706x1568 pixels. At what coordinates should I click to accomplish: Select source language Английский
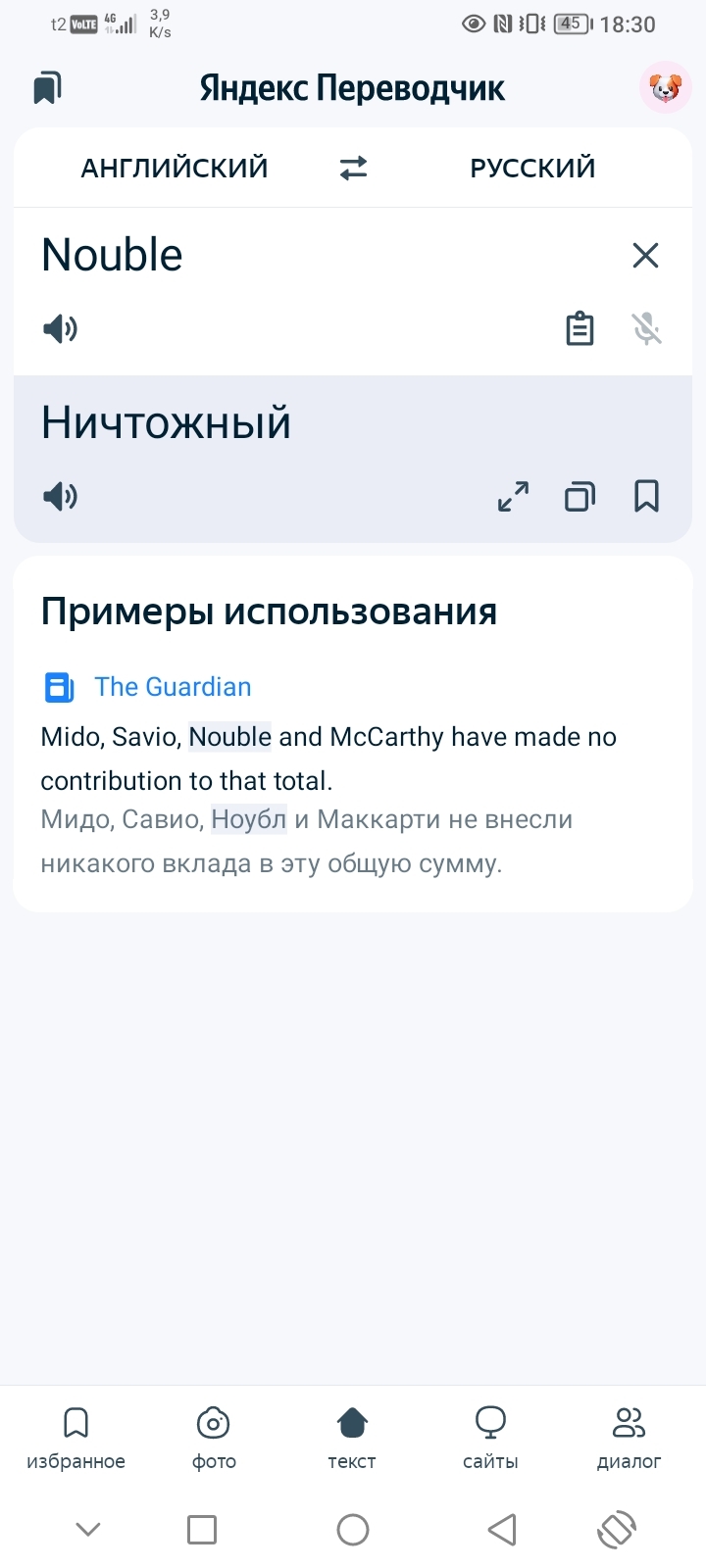[x=175, y=168]
